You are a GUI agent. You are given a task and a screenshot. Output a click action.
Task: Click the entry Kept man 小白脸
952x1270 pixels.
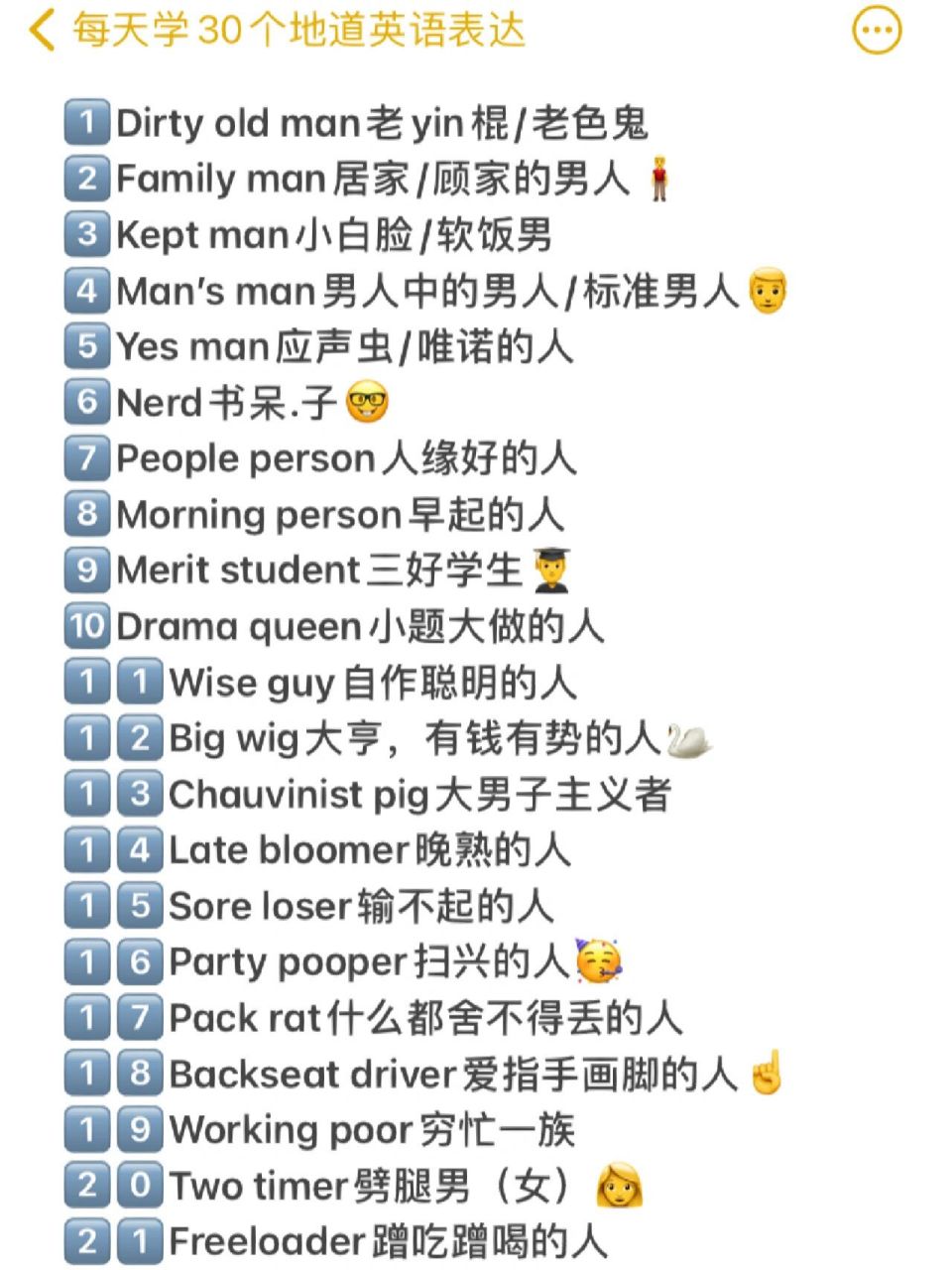click(327, 236)
